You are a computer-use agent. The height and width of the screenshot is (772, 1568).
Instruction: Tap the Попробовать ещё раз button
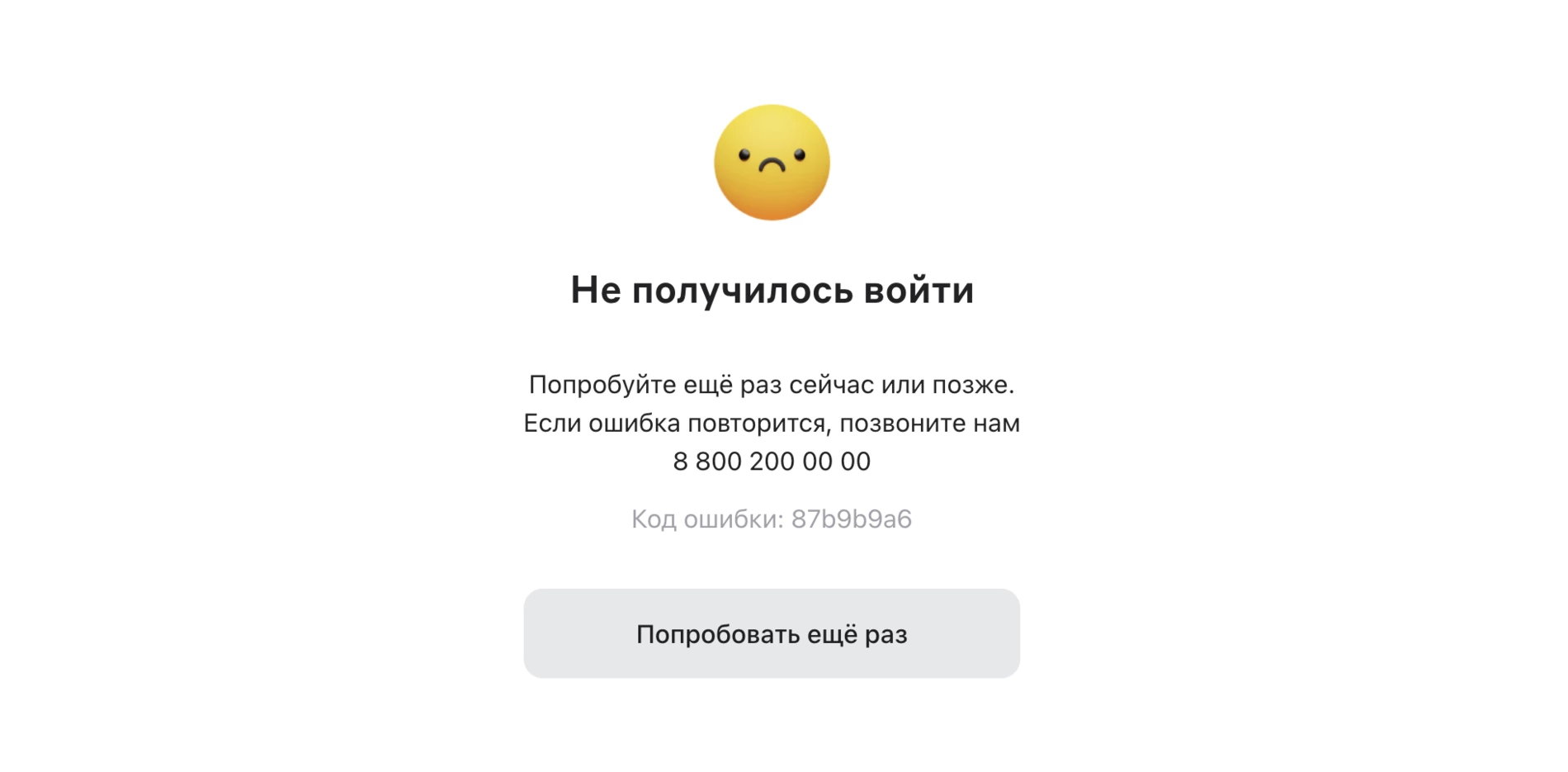[x=771, y=633]
